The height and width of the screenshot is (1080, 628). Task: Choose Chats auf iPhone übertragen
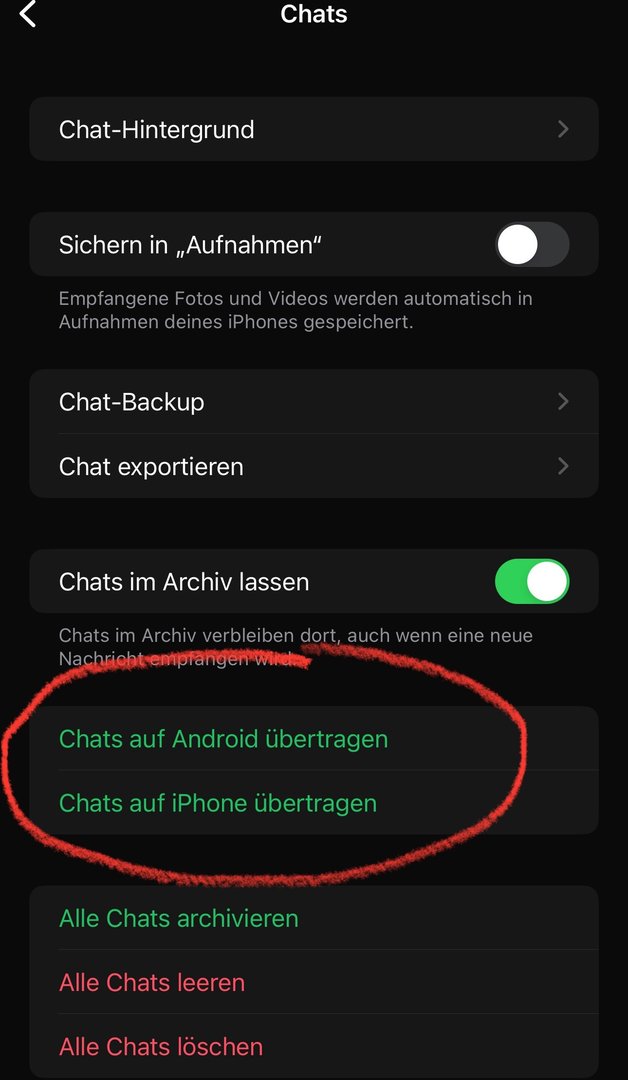click(218, 803)
